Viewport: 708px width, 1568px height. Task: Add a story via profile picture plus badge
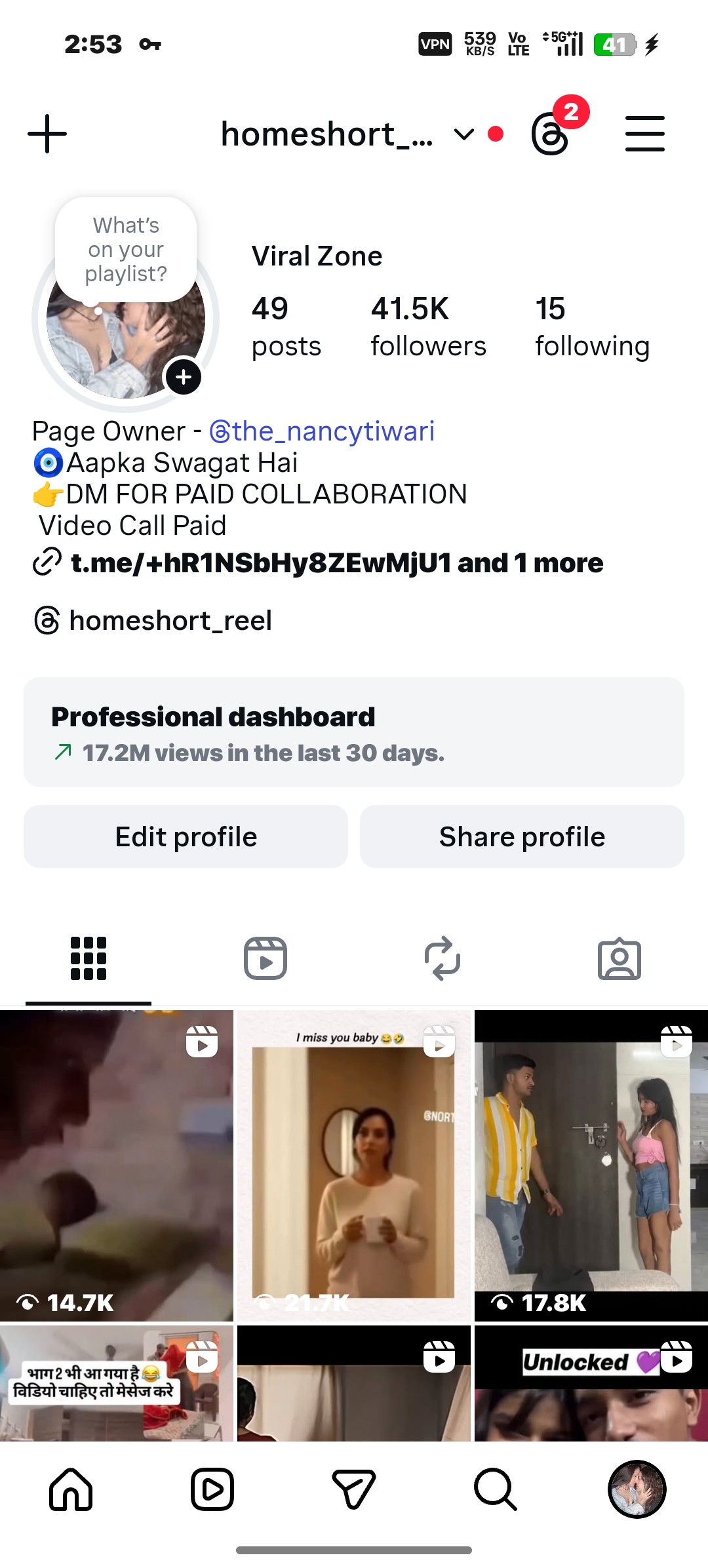(184, 377)
